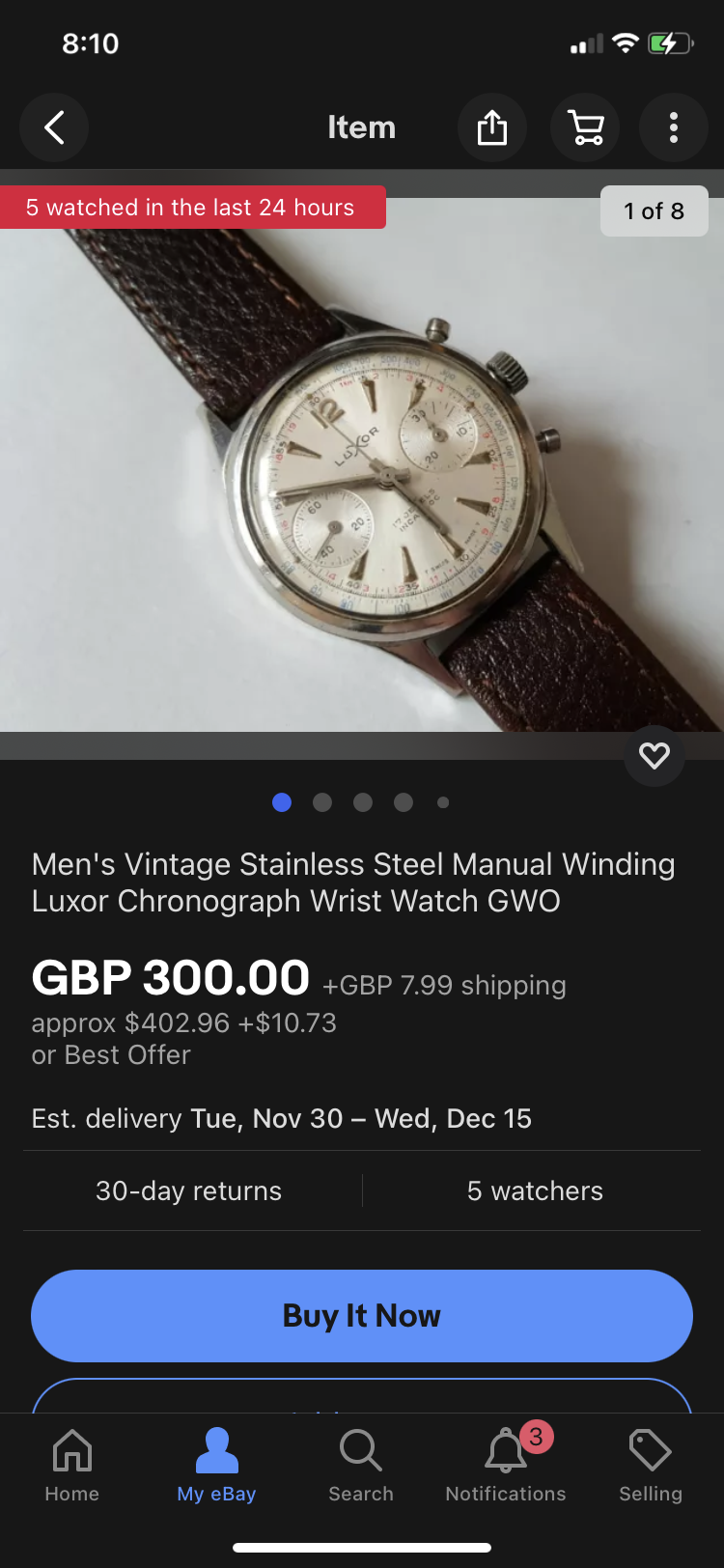Viewport: 724px width, 1568px height.
Task: View Notifications tab
Action: 506,1466
